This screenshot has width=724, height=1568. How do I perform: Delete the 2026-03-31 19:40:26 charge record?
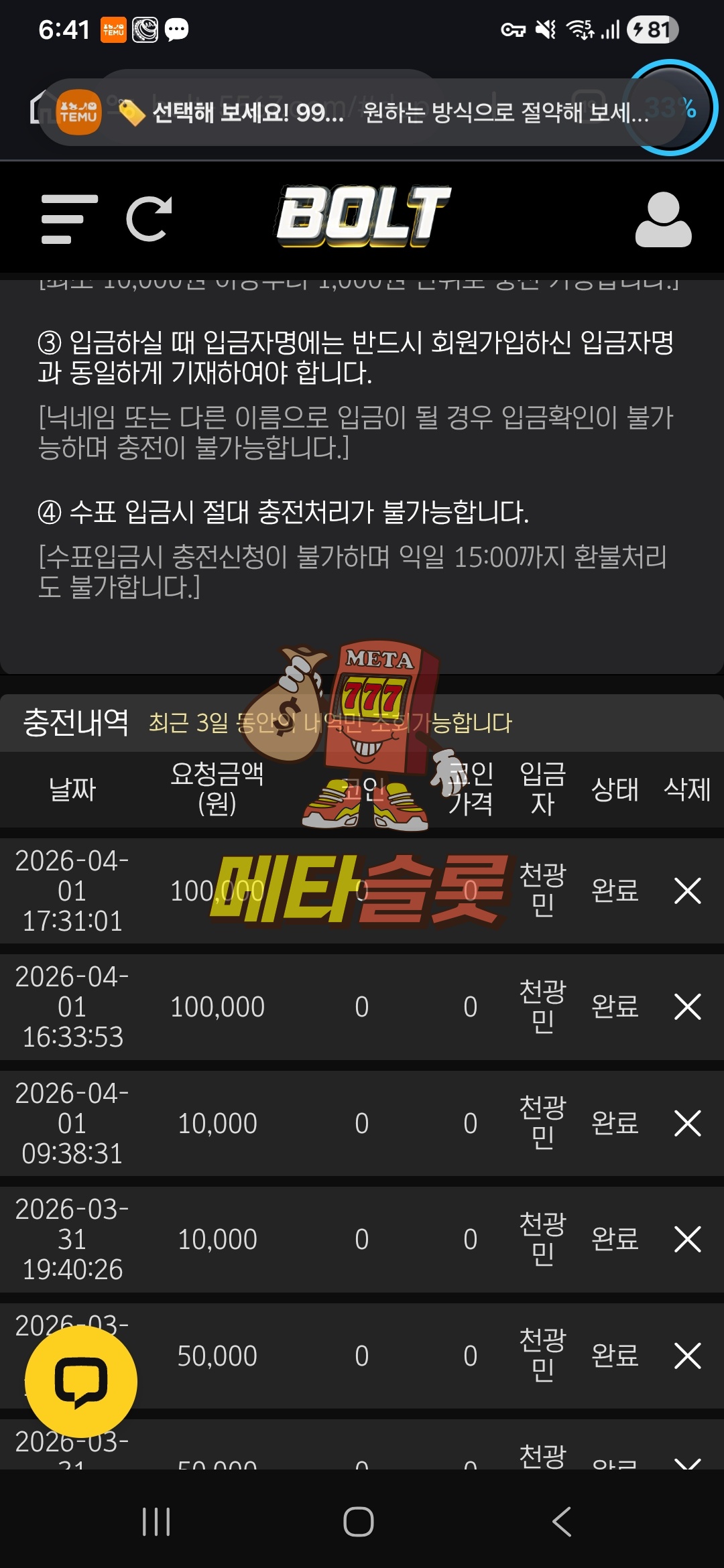tap(687, 1240)
